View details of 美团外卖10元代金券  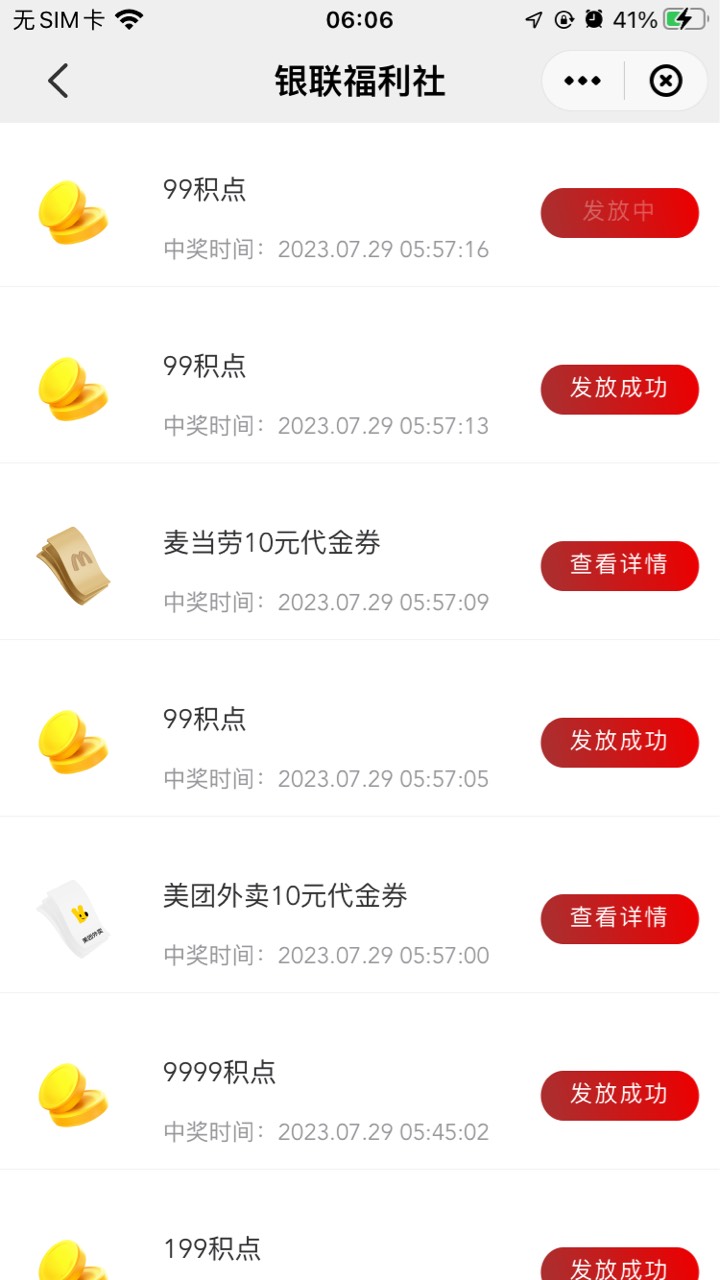[x=619, y=918]
